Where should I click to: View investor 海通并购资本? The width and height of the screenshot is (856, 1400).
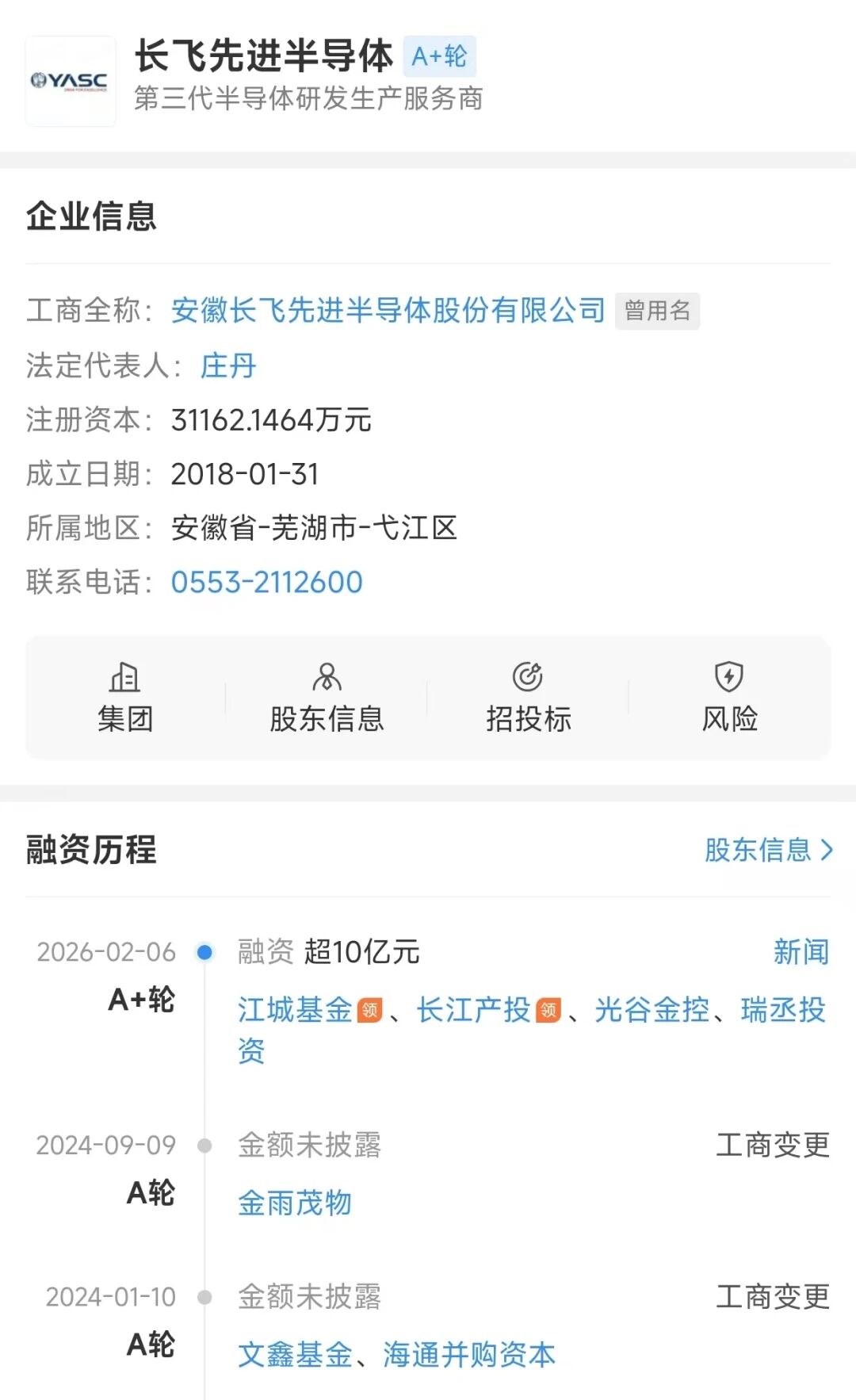pos(469,1355)
